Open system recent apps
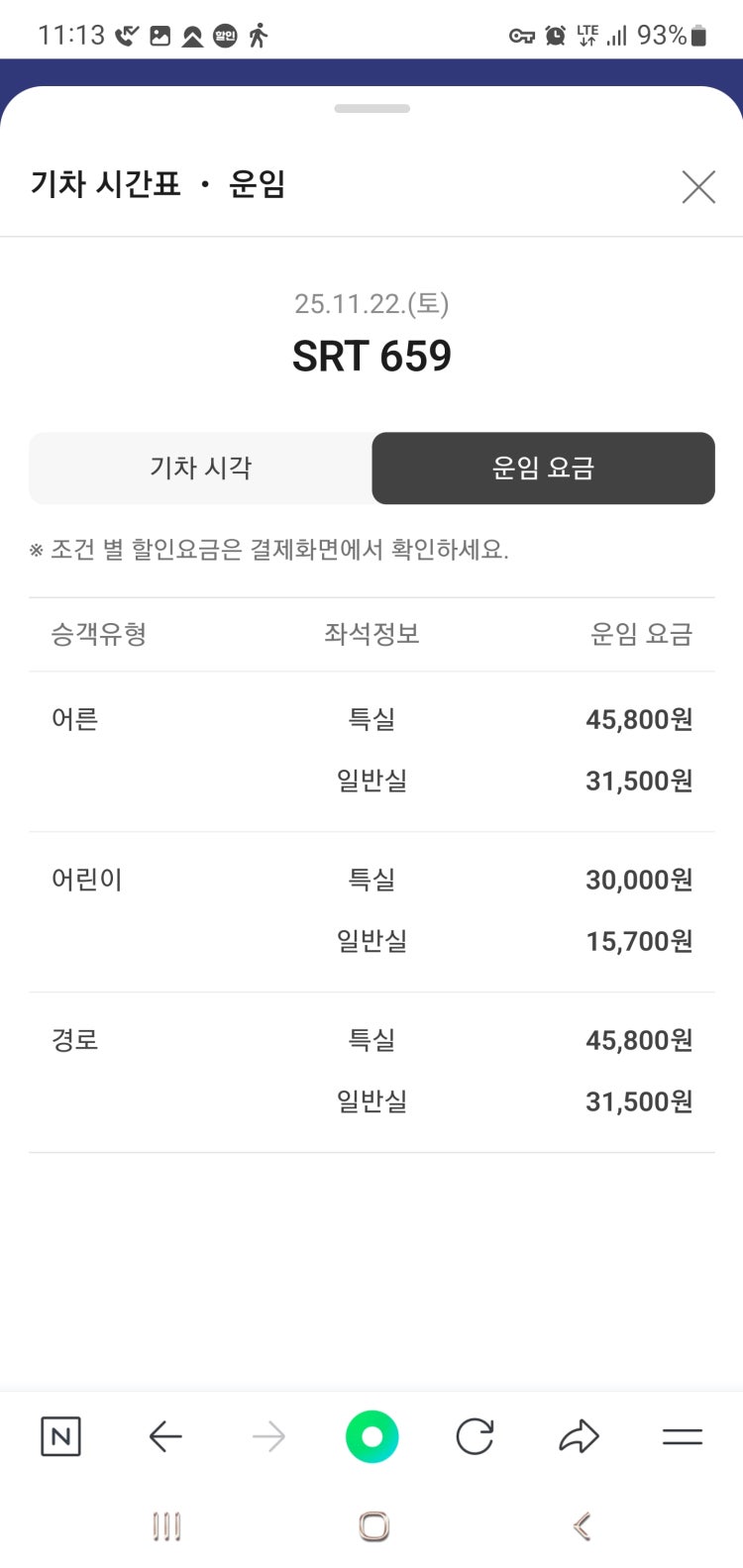This screenshot has height=1568, width=743. coord(166,1526)
